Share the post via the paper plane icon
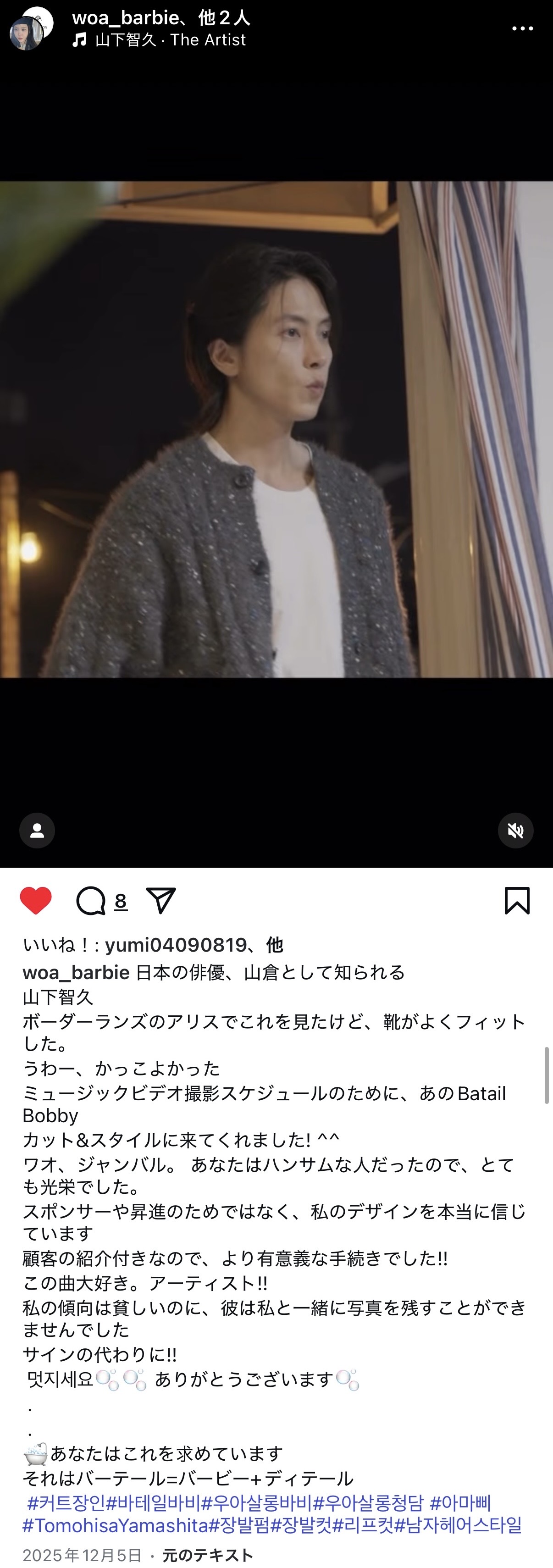Image resolution: width=553 pixels, height=1568 pixels. pos(161,901)
